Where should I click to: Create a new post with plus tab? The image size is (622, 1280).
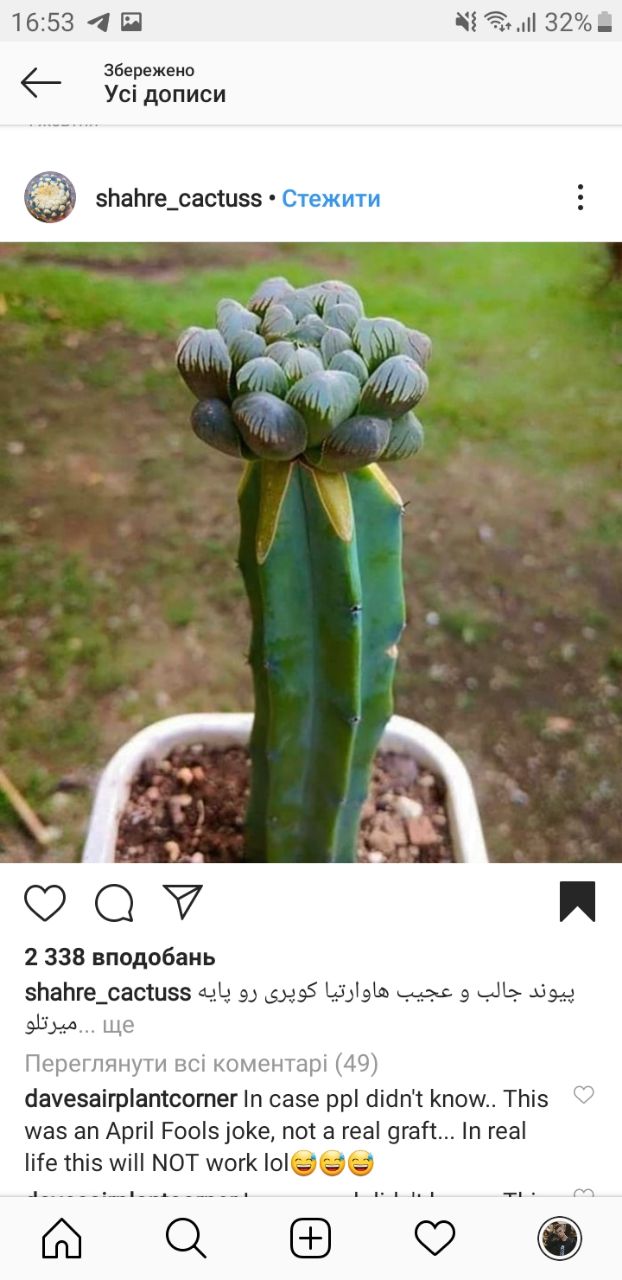tap(311, 1239)
